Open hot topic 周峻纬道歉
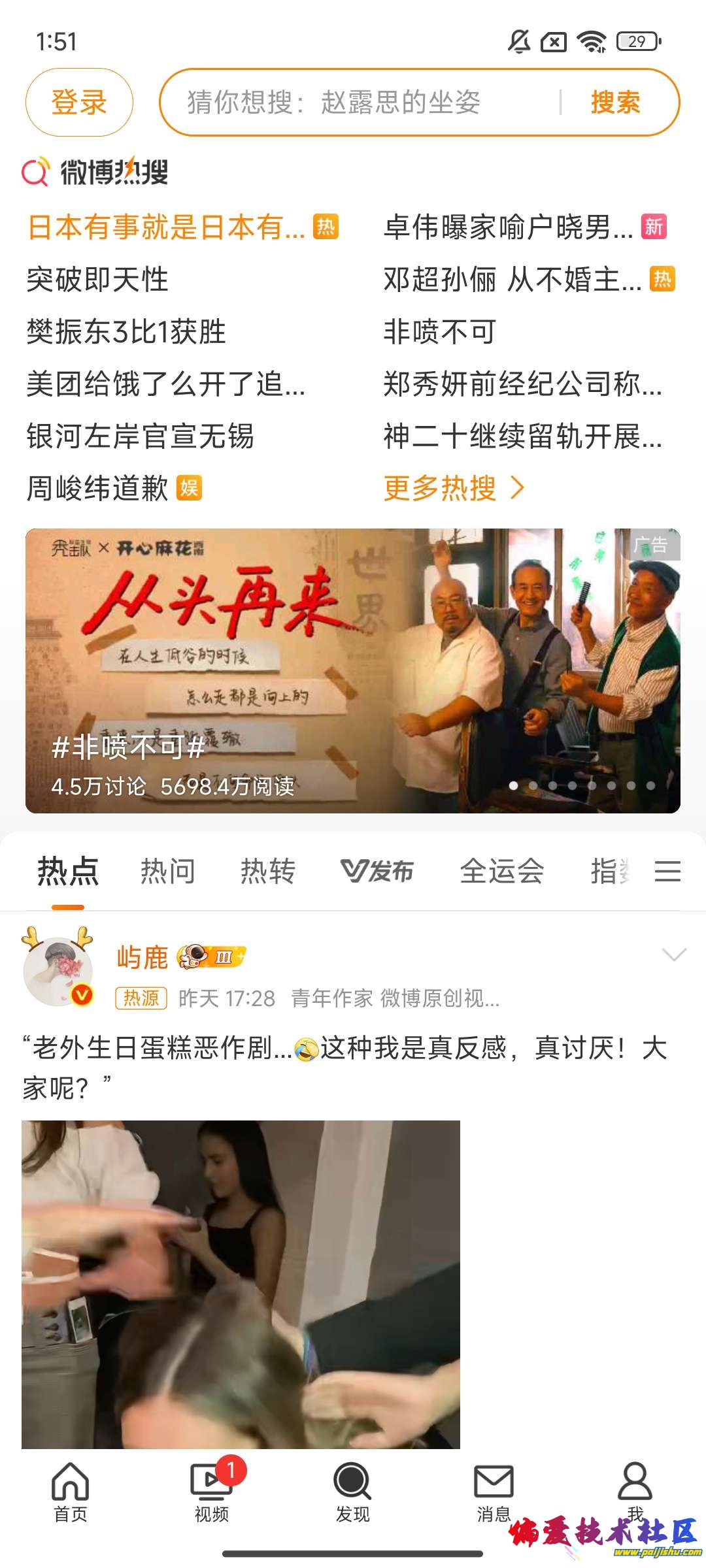 (98, 489)
